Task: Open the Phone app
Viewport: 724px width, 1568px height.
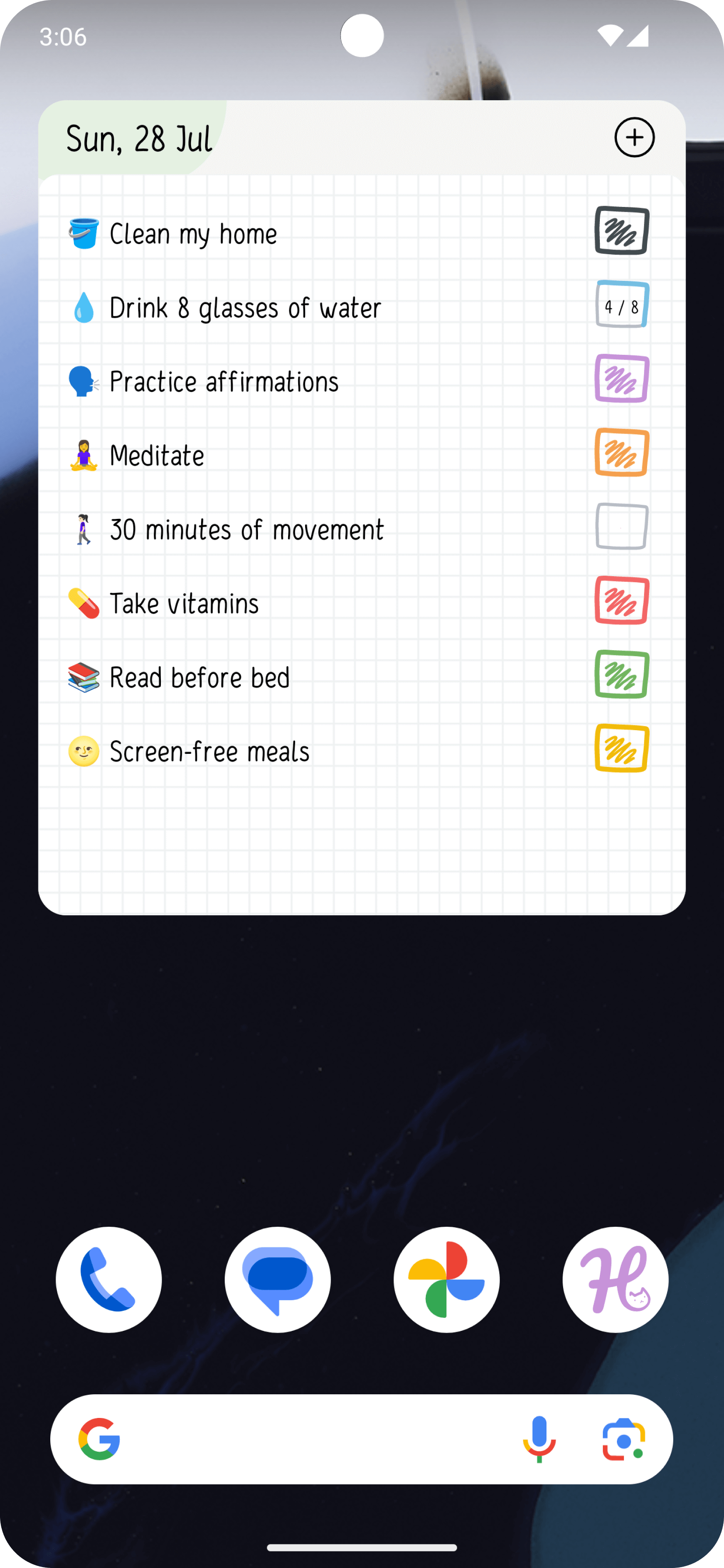Action: pos(108,1280)
